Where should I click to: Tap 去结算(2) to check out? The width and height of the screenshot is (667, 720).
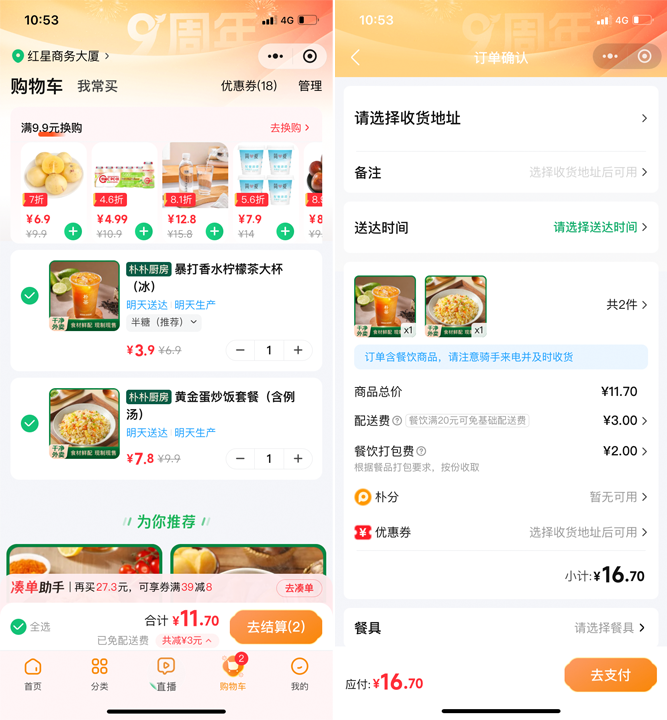click(x=275, y=627)
